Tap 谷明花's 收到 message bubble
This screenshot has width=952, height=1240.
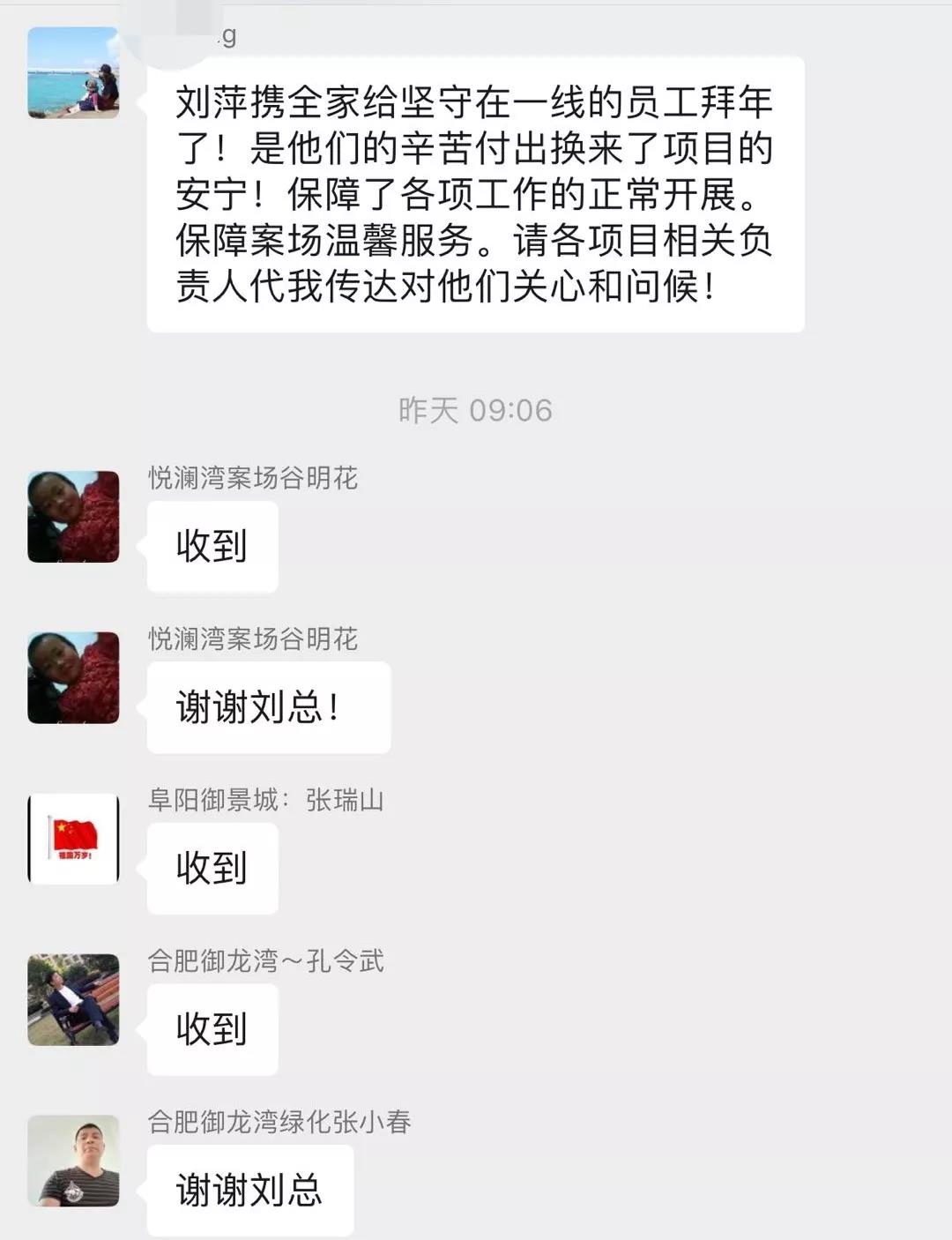point(212,546)
